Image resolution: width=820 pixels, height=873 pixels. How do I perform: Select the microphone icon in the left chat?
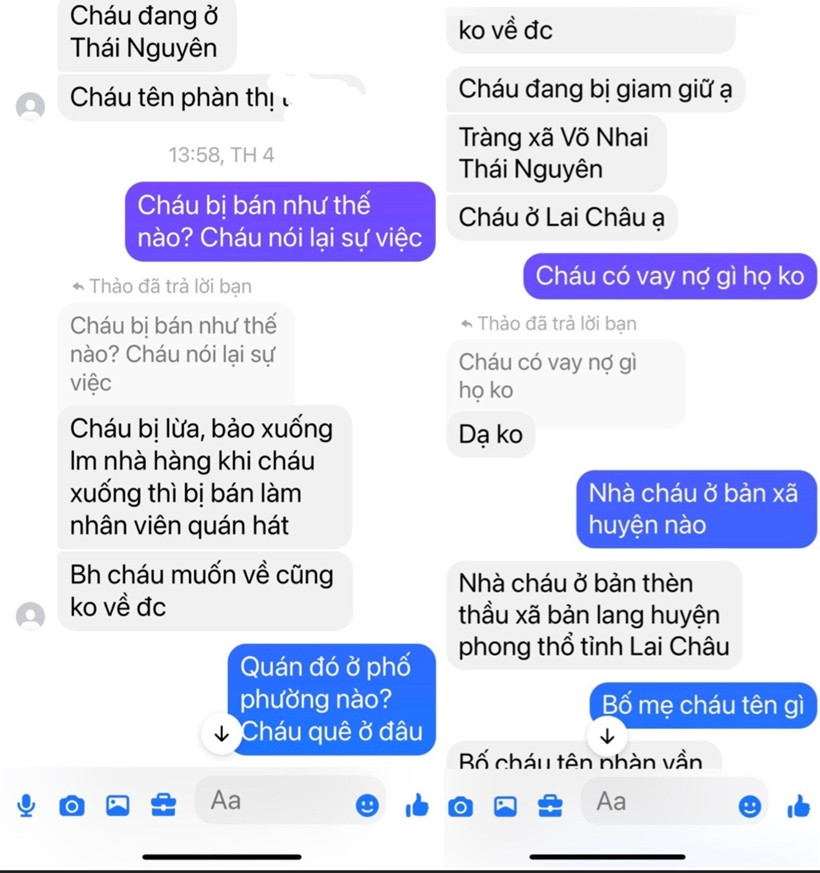click(27, 803)
